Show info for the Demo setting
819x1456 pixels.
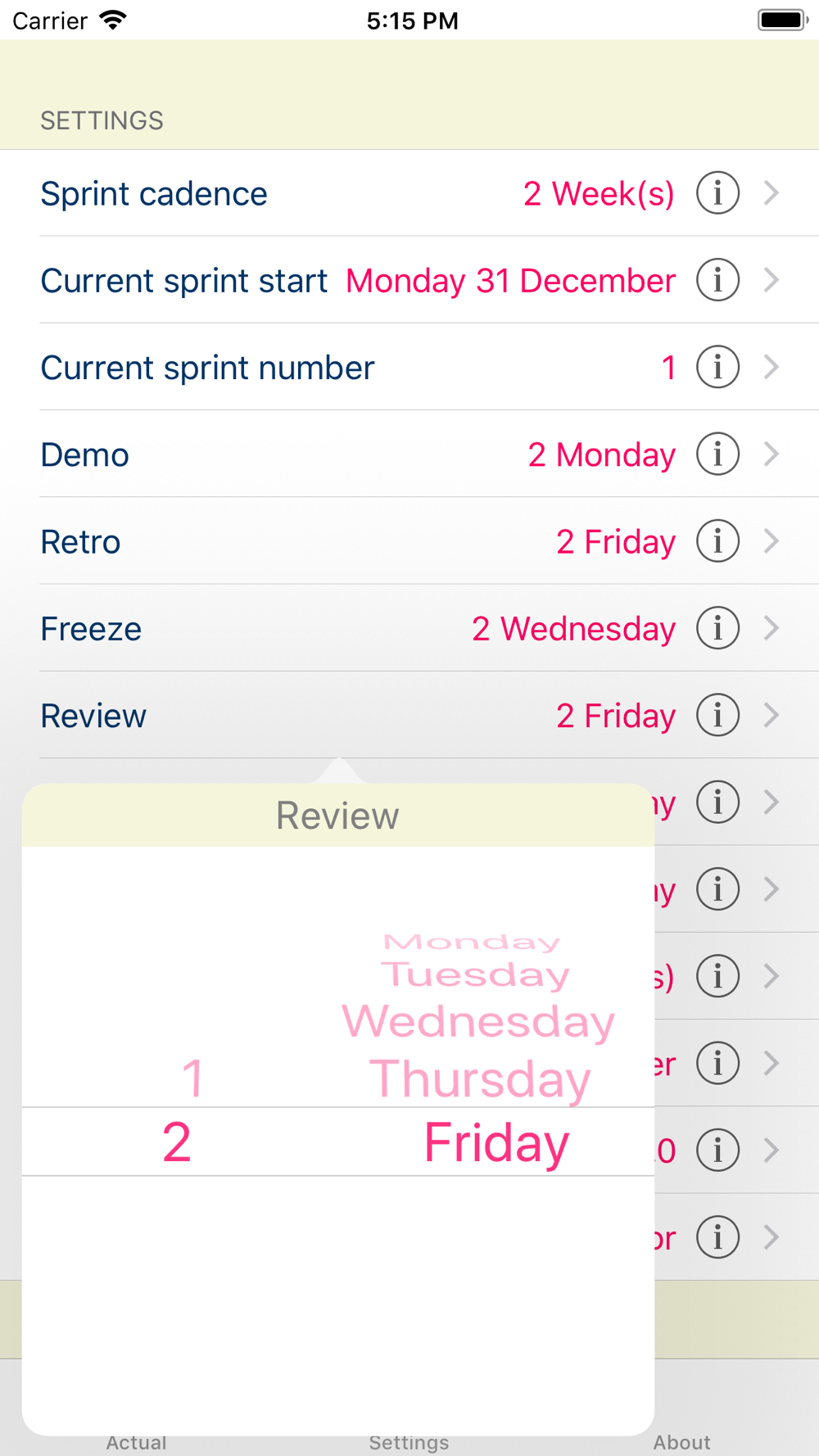[717, 454]
